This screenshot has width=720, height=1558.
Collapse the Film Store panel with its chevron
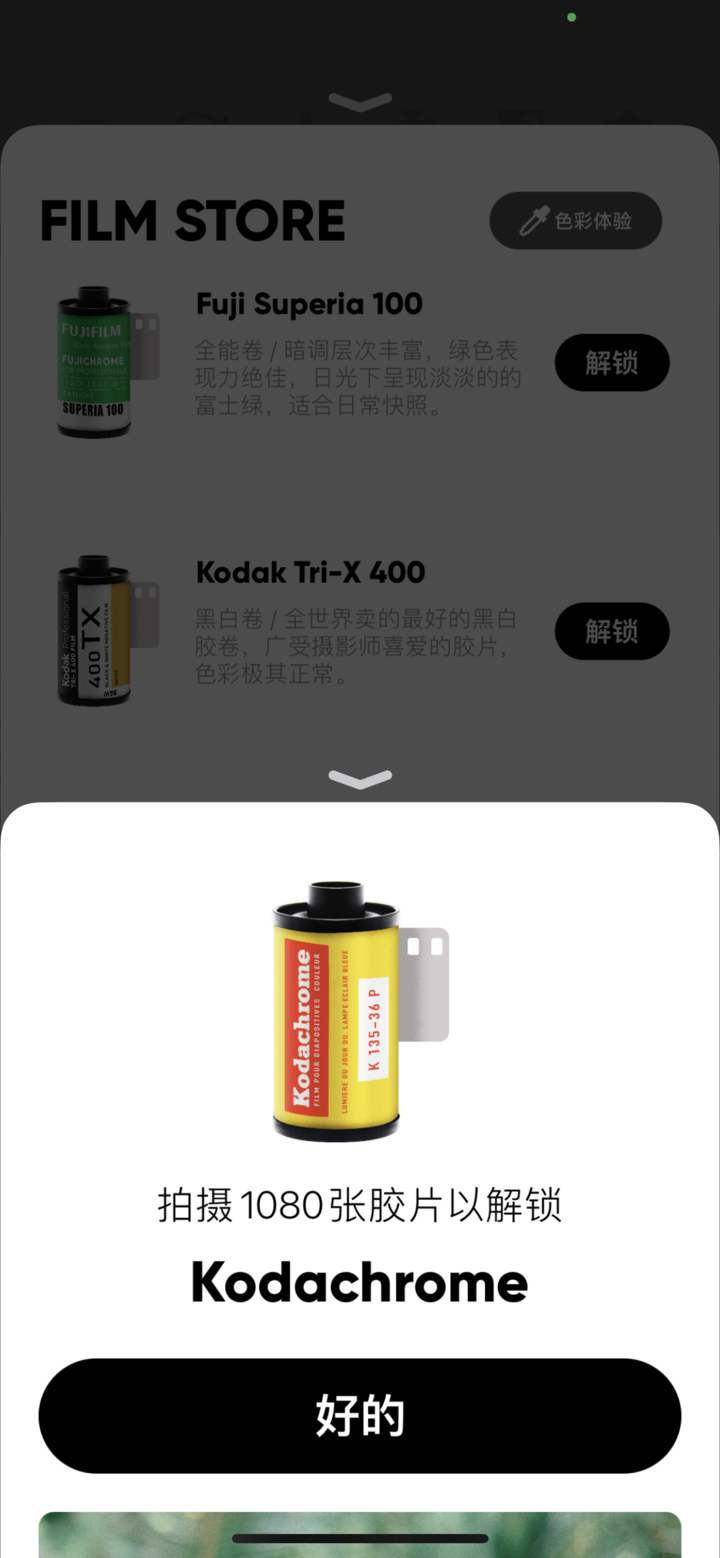point(360,102)
